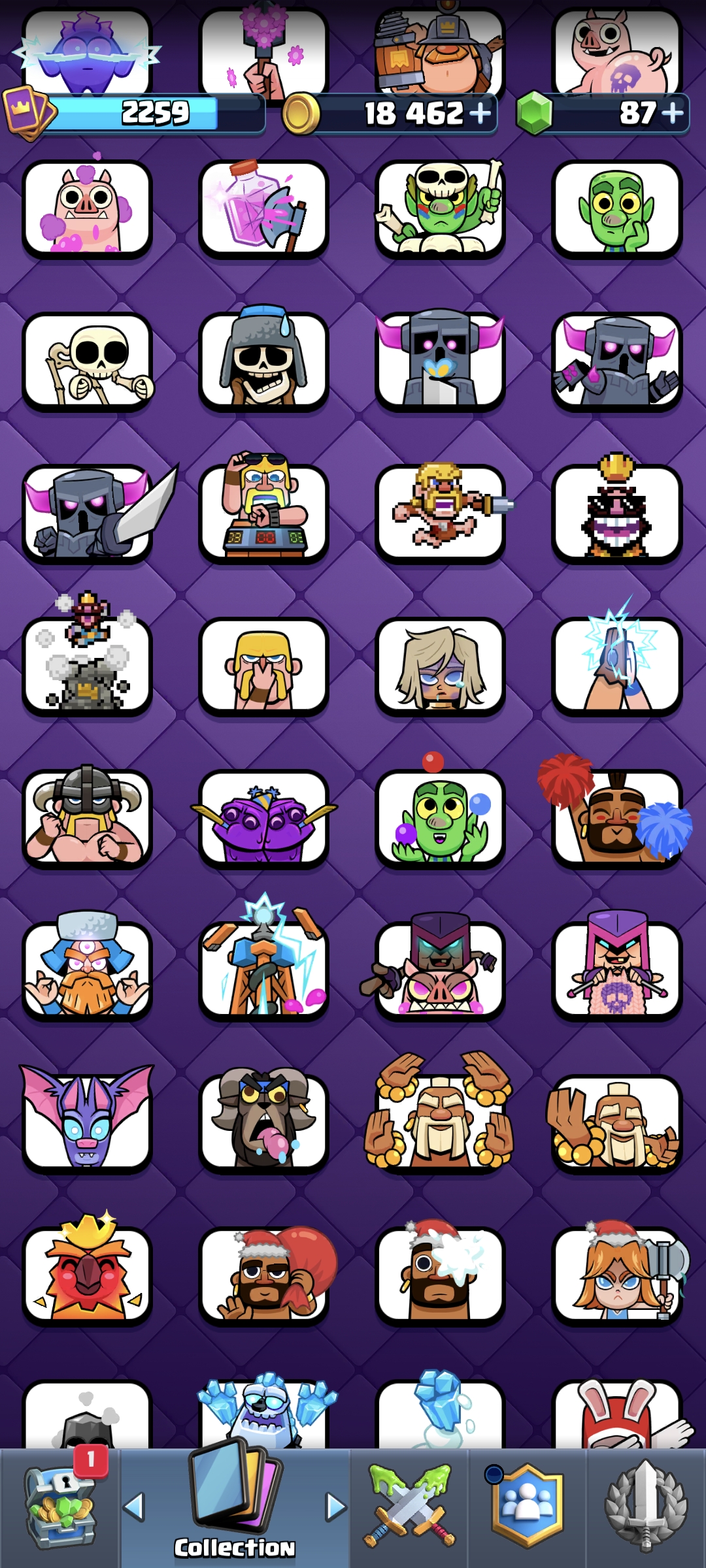Image resolution: width=706 pixels, height=1568 pixels.
Task: Select the facepalming Barbarian emote
Action: [263, 666]
